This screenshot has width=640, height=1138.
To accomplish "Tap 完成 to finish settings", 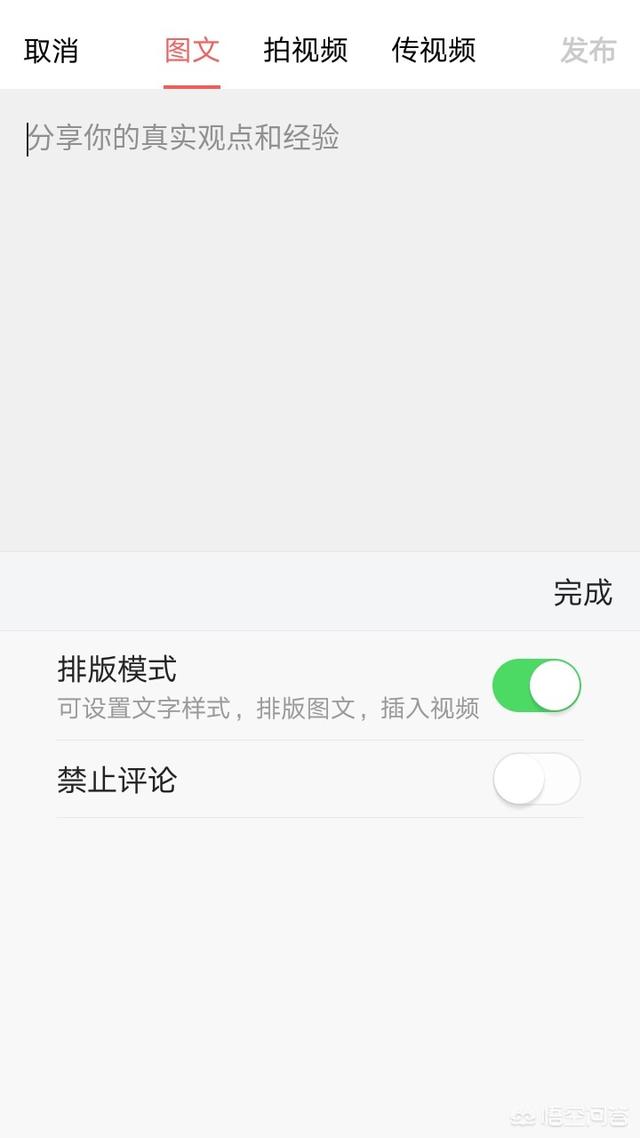I will click(583, 592).
